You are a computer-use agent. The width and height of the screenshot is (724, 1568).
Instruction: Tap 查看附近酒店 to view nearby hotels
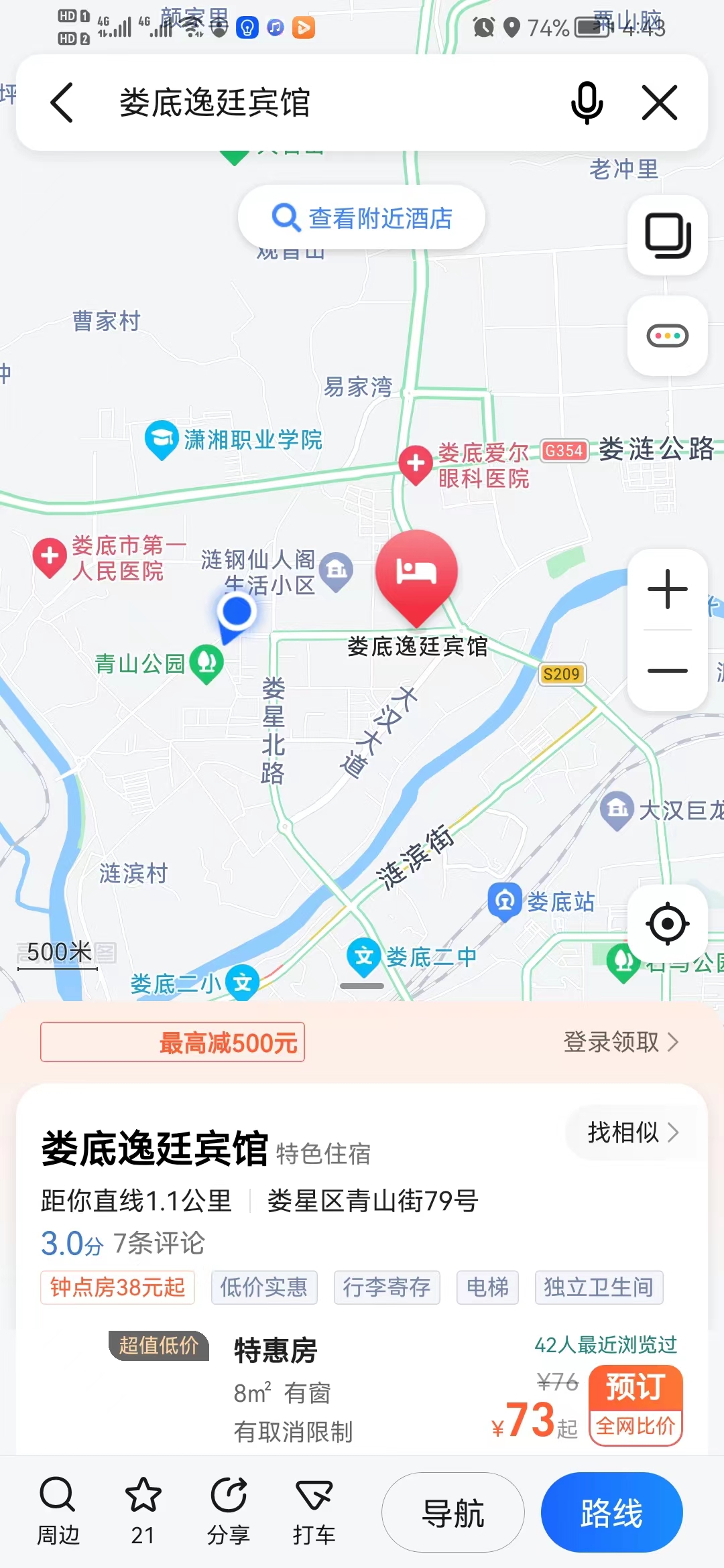point(362,218)
